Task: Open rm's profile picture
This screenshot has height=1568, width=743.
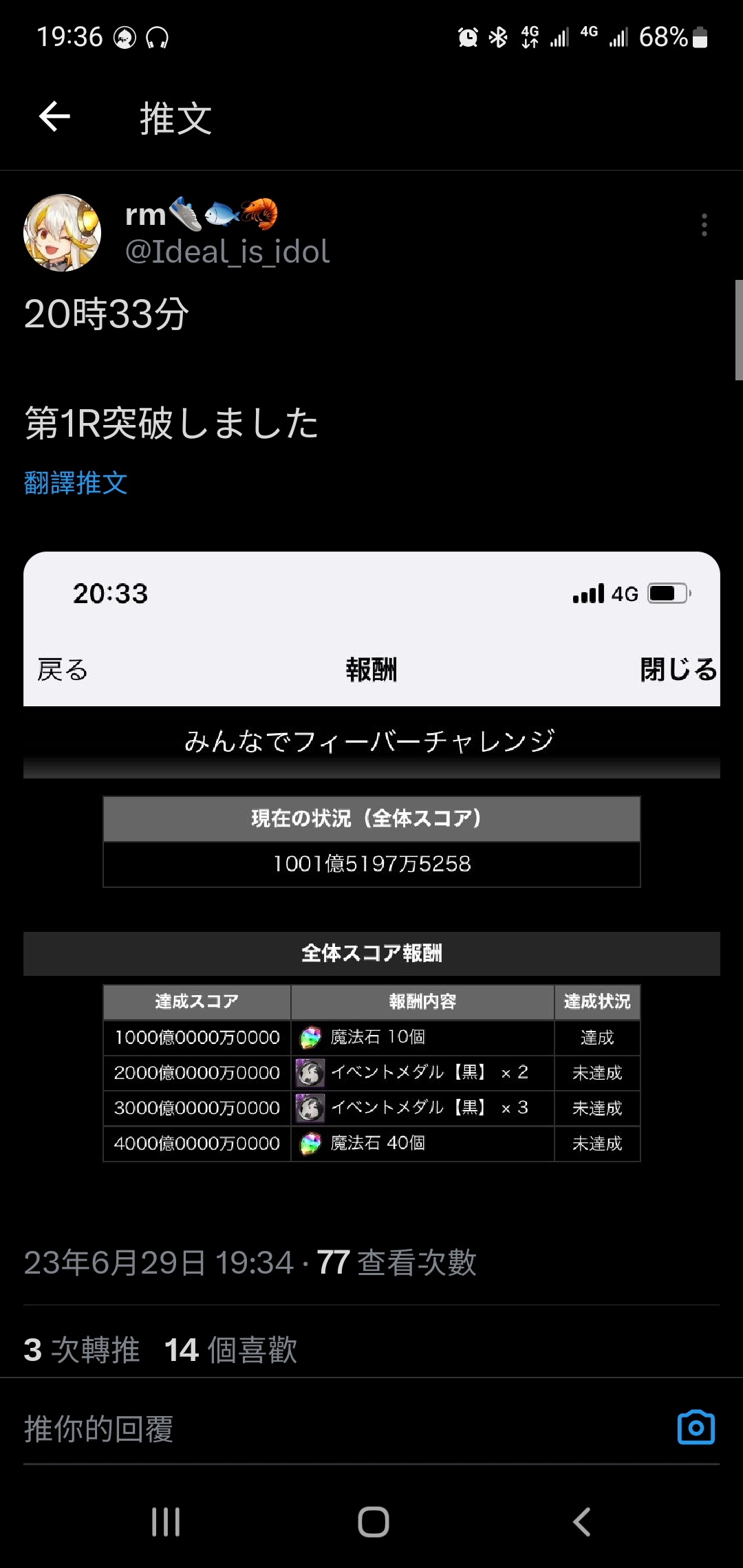Action: point(62,232)
